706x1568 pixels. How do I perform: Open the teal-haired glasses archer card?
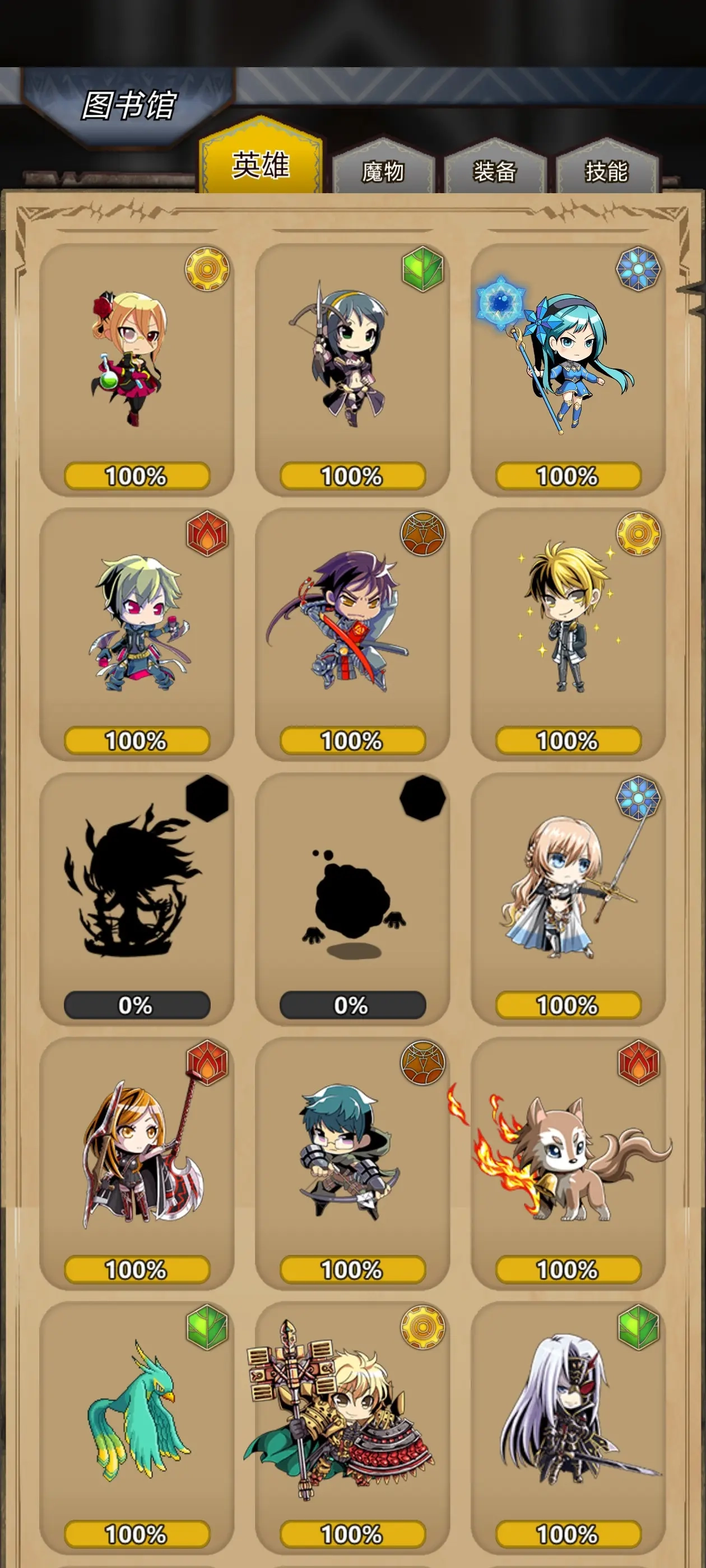point(352,1163)
